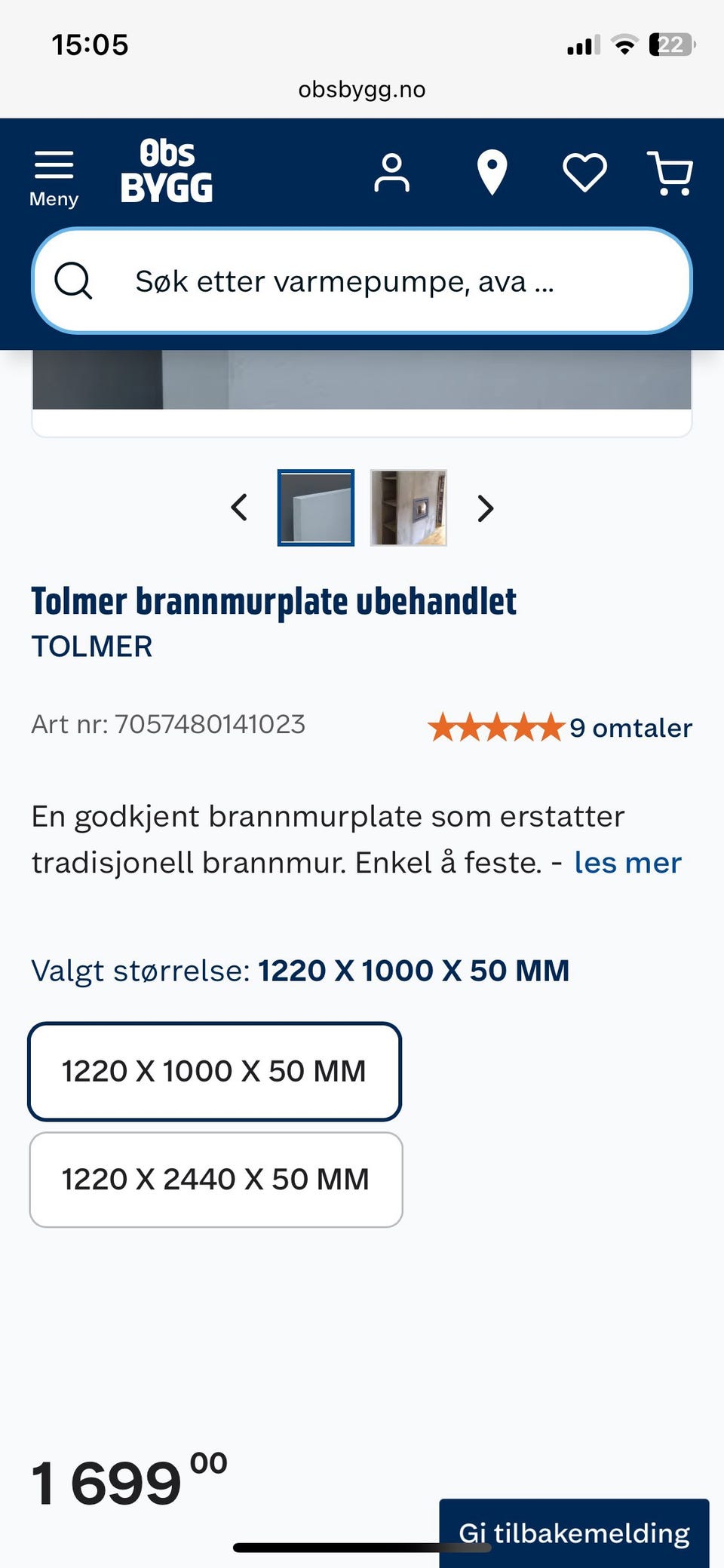The height and width of the screenshot is (1568, 724).
Task: Open the 9 omtaler reviews link
Action: 632,728
